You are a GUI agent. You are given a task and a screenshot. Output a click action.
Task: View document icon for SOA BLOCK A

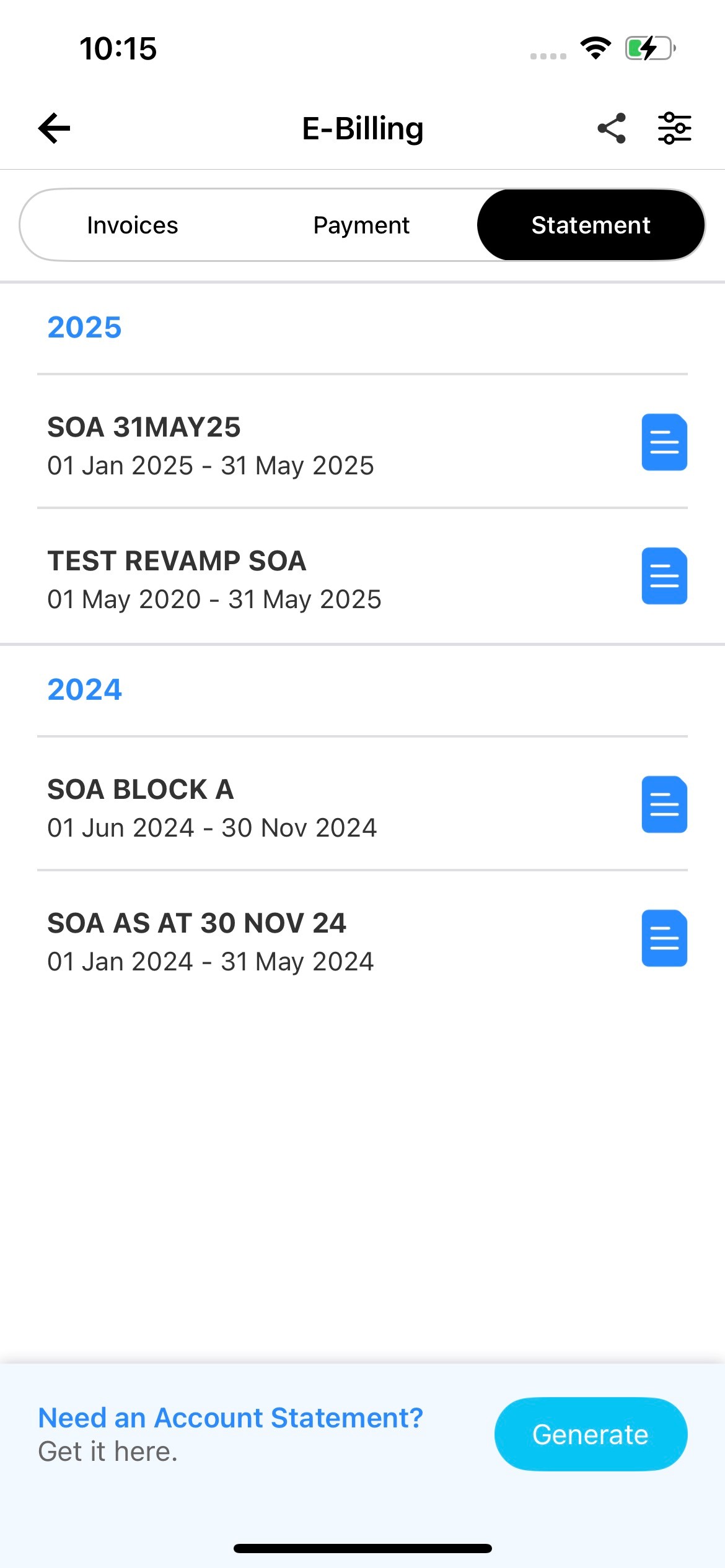pyautogui.click(x=664, y=804)
